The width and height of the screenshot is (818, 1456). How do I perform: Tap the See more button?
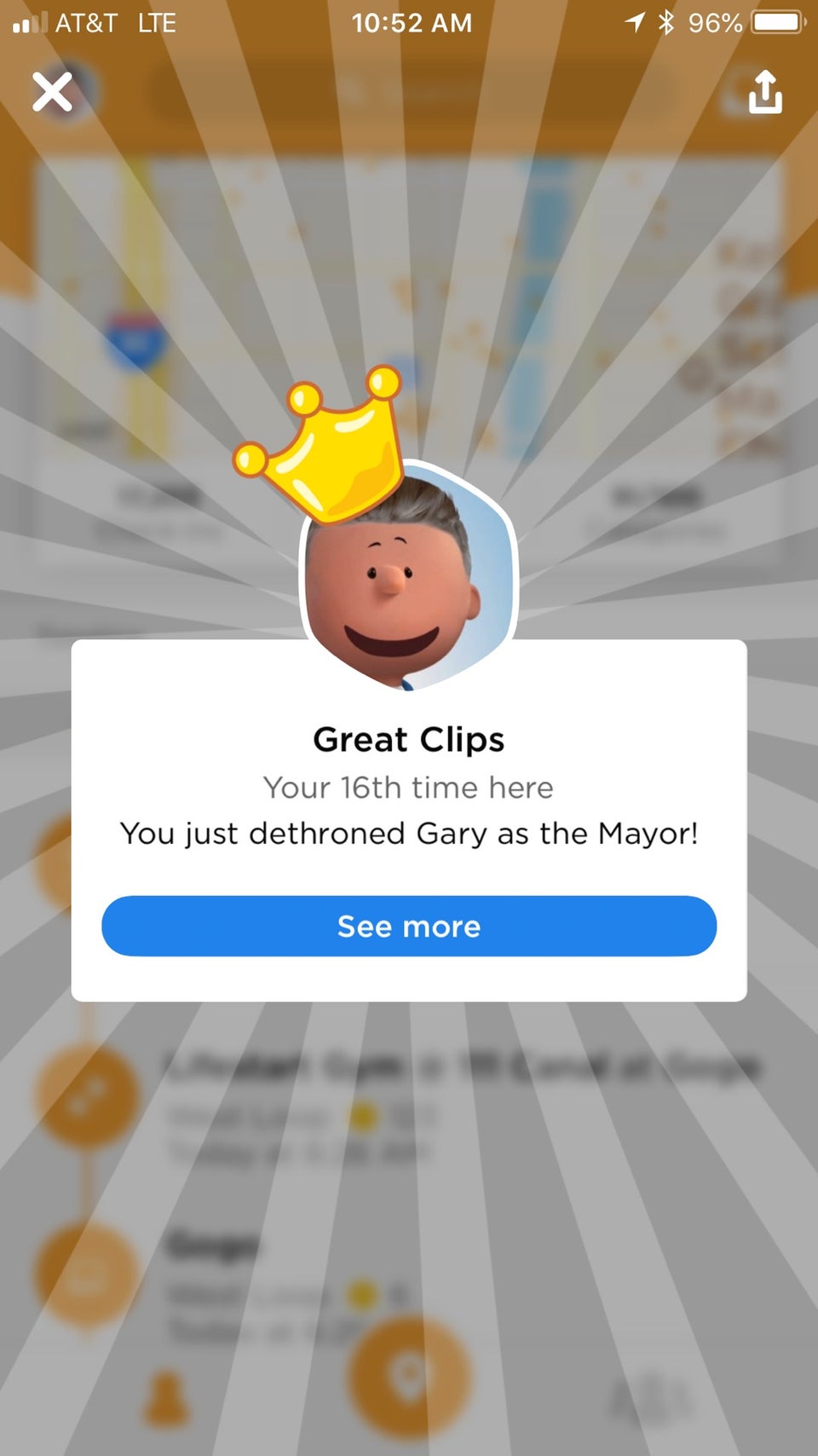pyautogui.click(x=409, y=926)
